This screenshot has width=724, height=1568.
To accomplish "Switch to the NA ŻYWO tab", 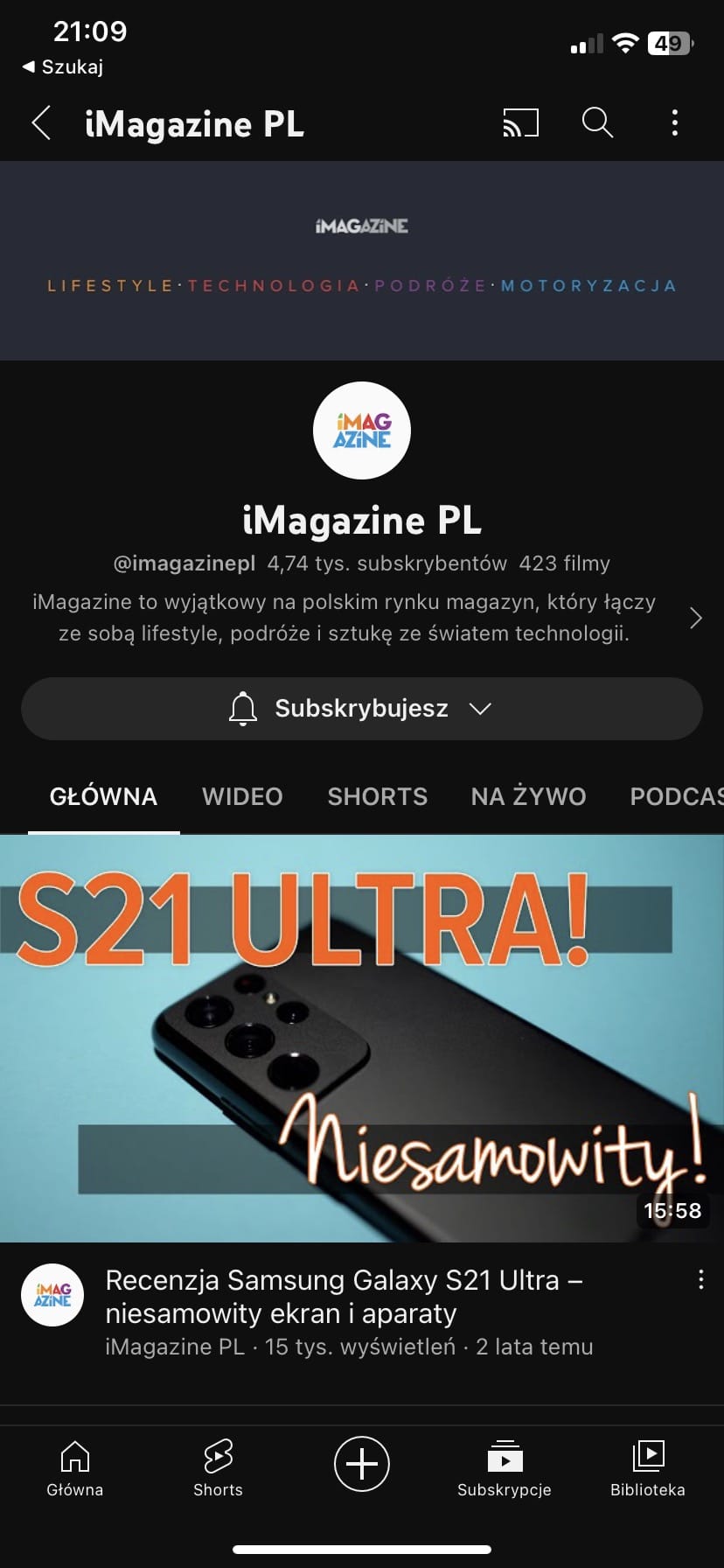I will point(528,796).
